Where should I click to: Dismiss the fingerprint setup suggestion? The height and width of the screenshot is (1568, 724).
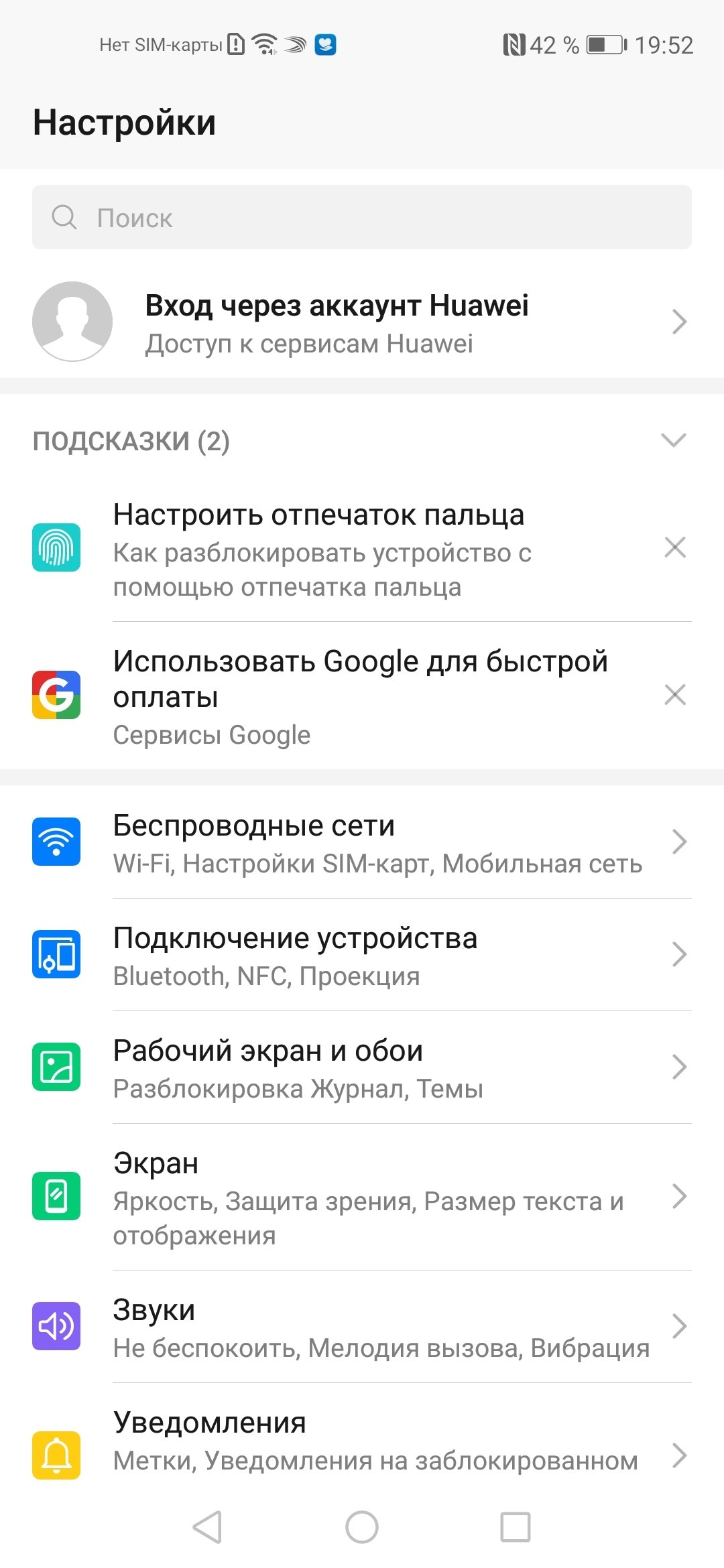[x=674, y=547]
